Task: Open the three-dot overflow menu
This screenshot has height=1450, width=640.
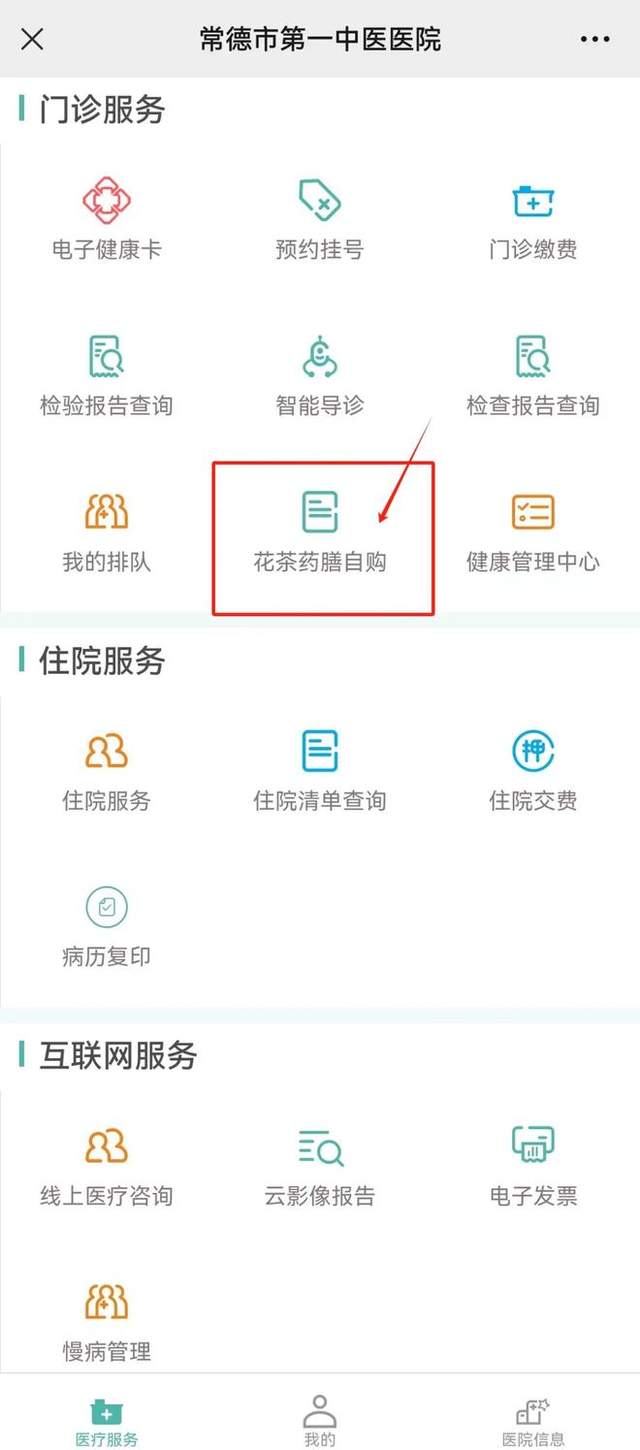Action: point(594,39)
